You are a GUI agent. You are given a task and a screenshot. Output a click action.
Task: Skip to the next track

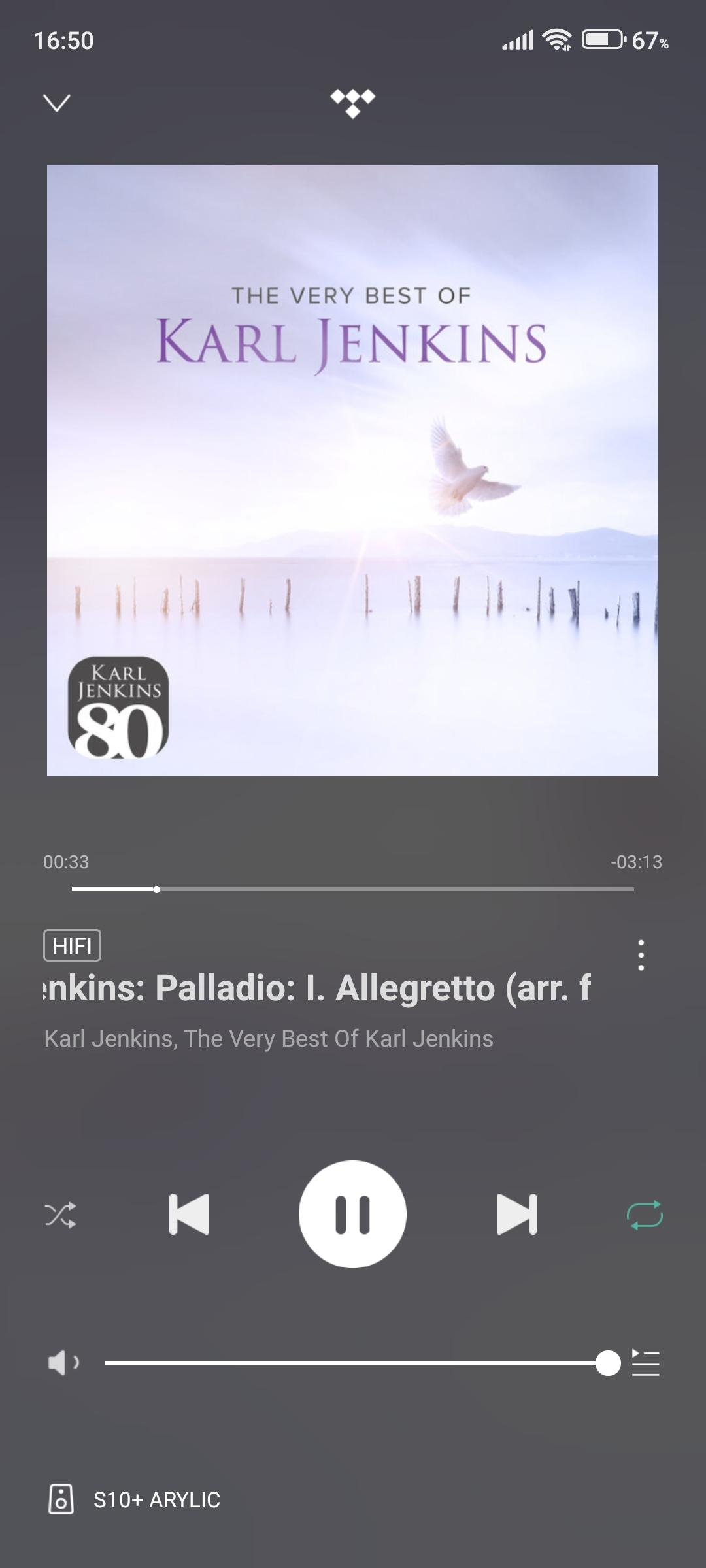[516, 1214]
